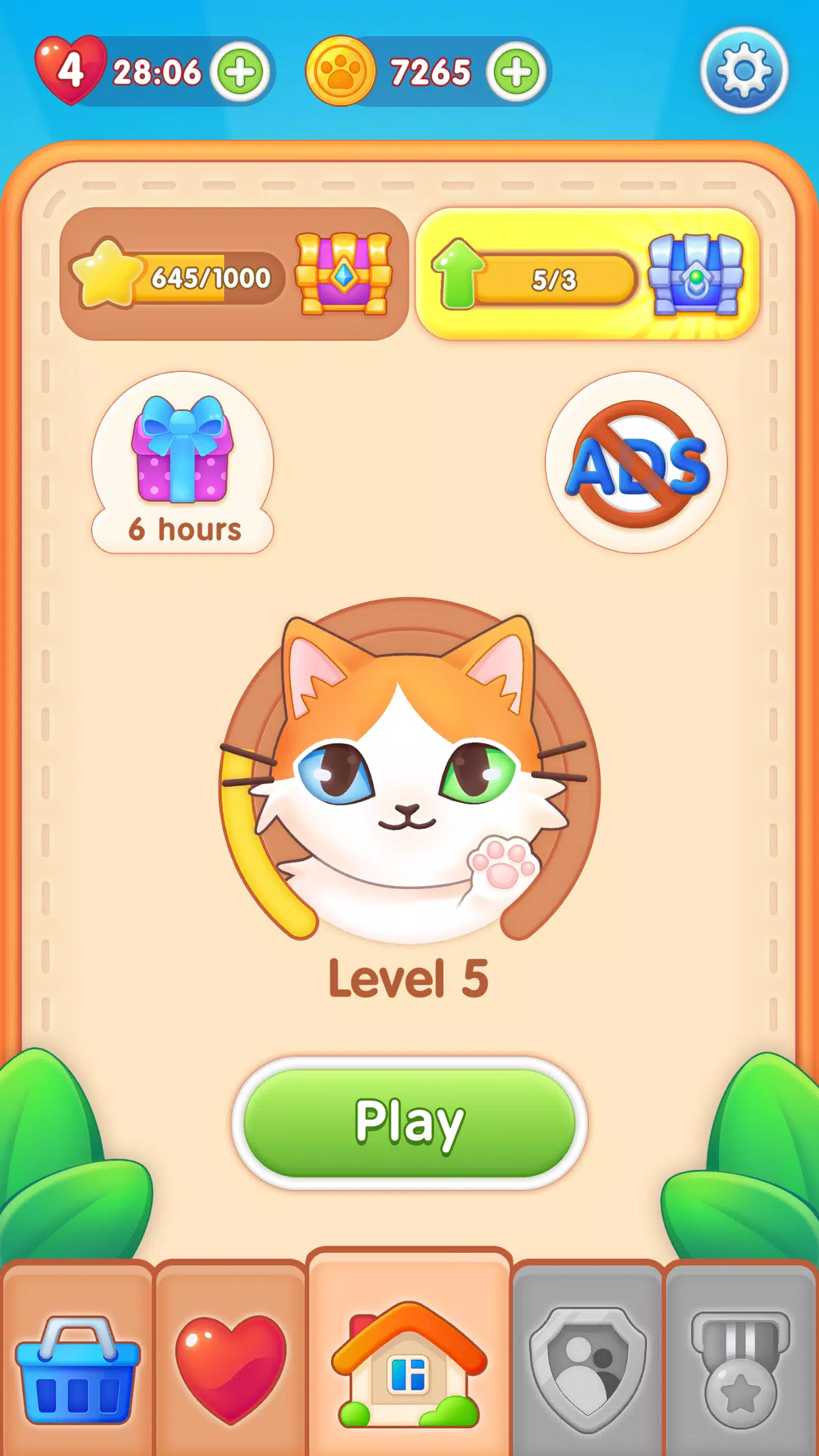The width and height of the screenshot is (819, 1456).
Task: Open the remove ADS offer
Action: click(636, 463)
